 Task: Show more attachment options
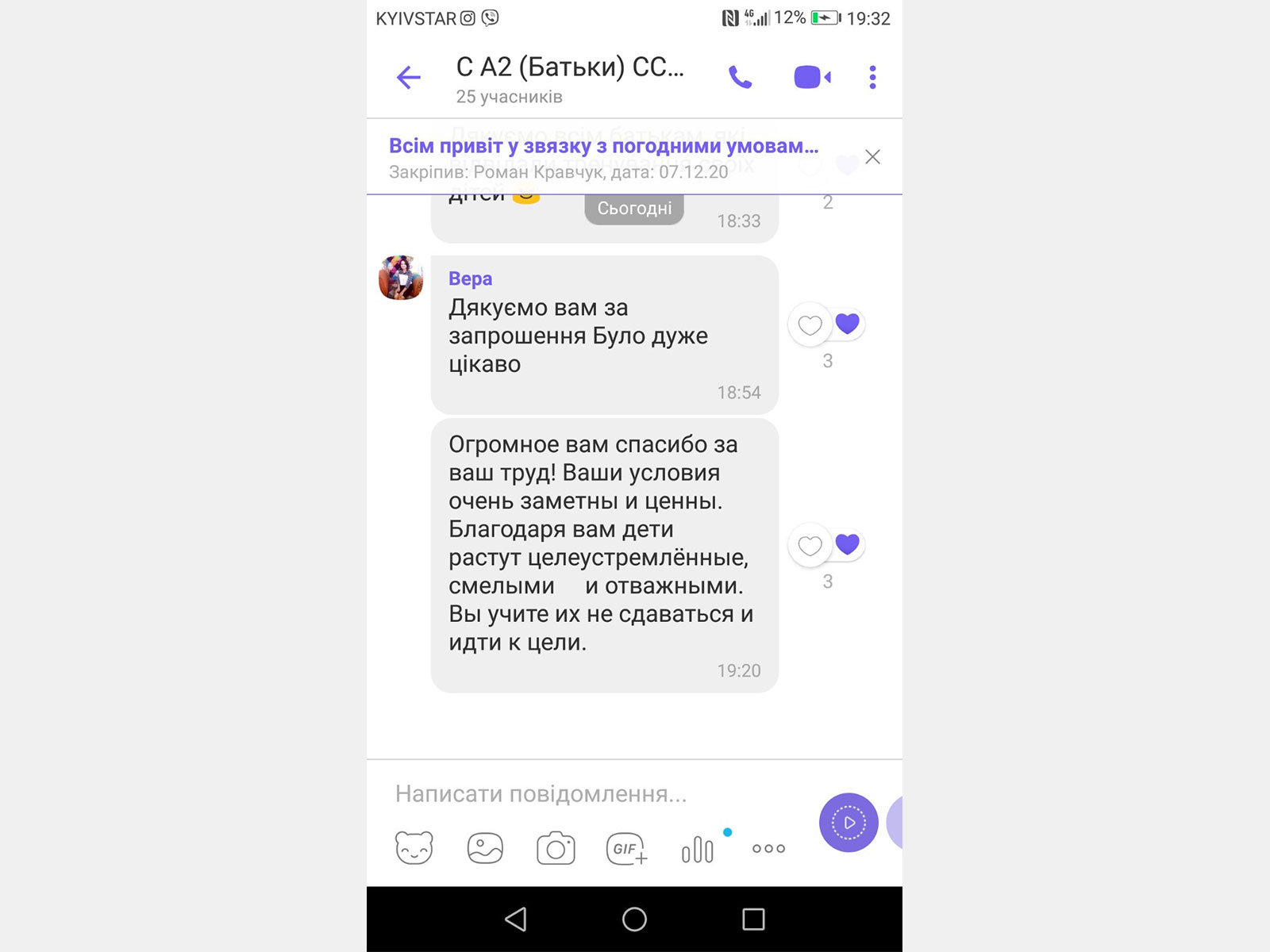[768, 849]
